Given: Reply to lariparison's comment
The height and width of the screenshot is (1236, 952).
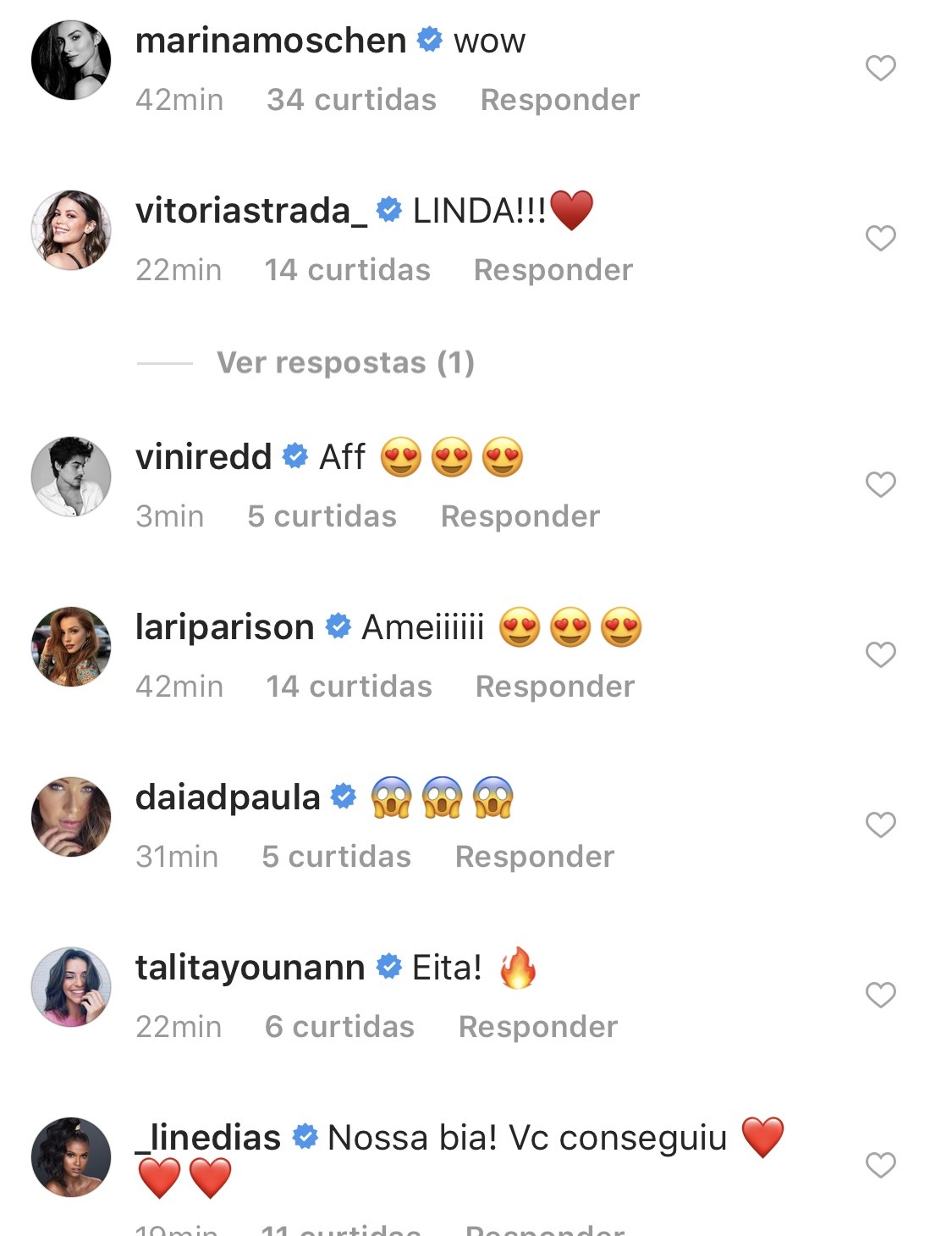Looking at the screenshot, I should coord(554,687).
